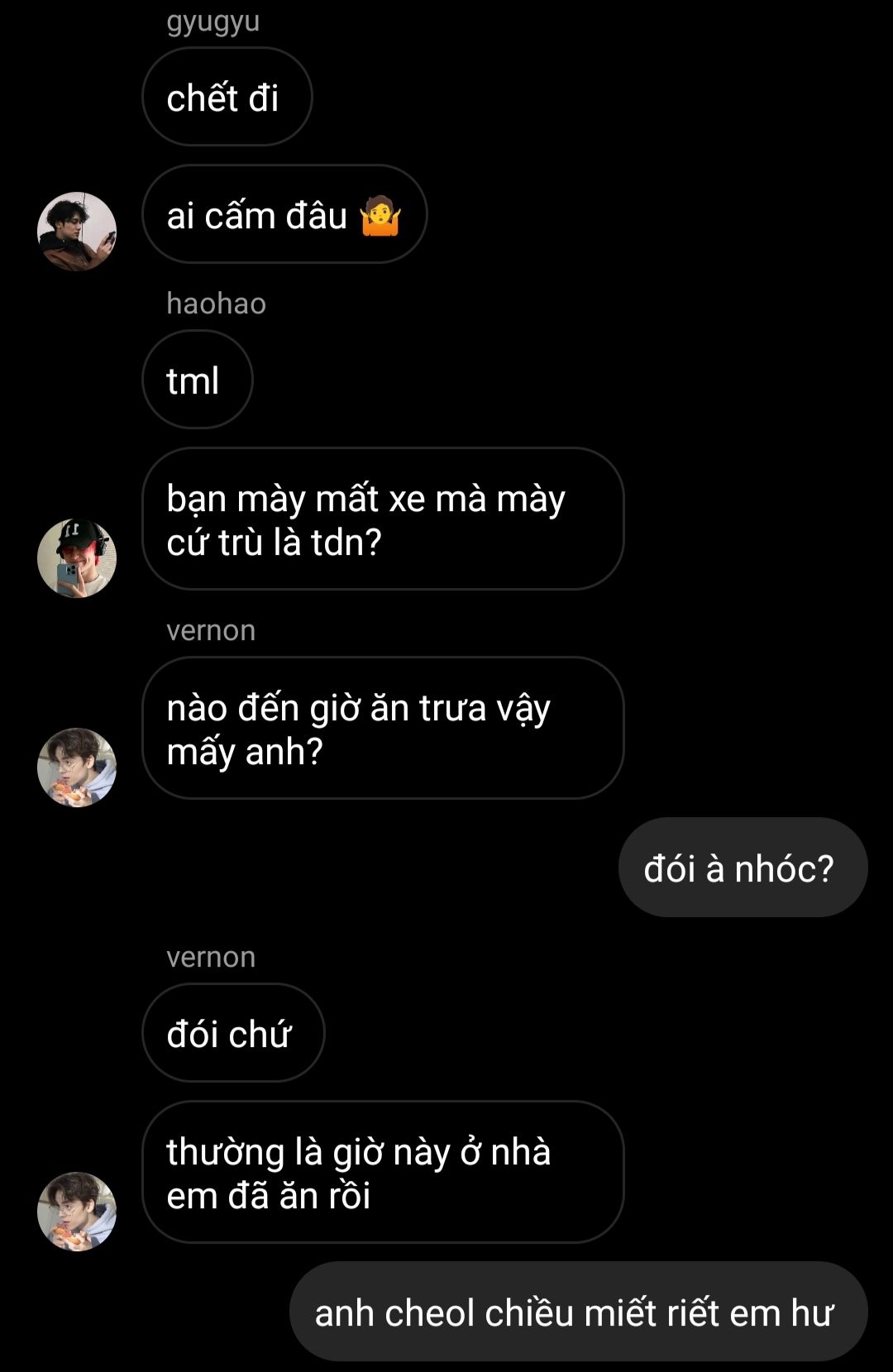View haohao's avatar next to "bạn mày mất xe"

[x=77, y=558]
